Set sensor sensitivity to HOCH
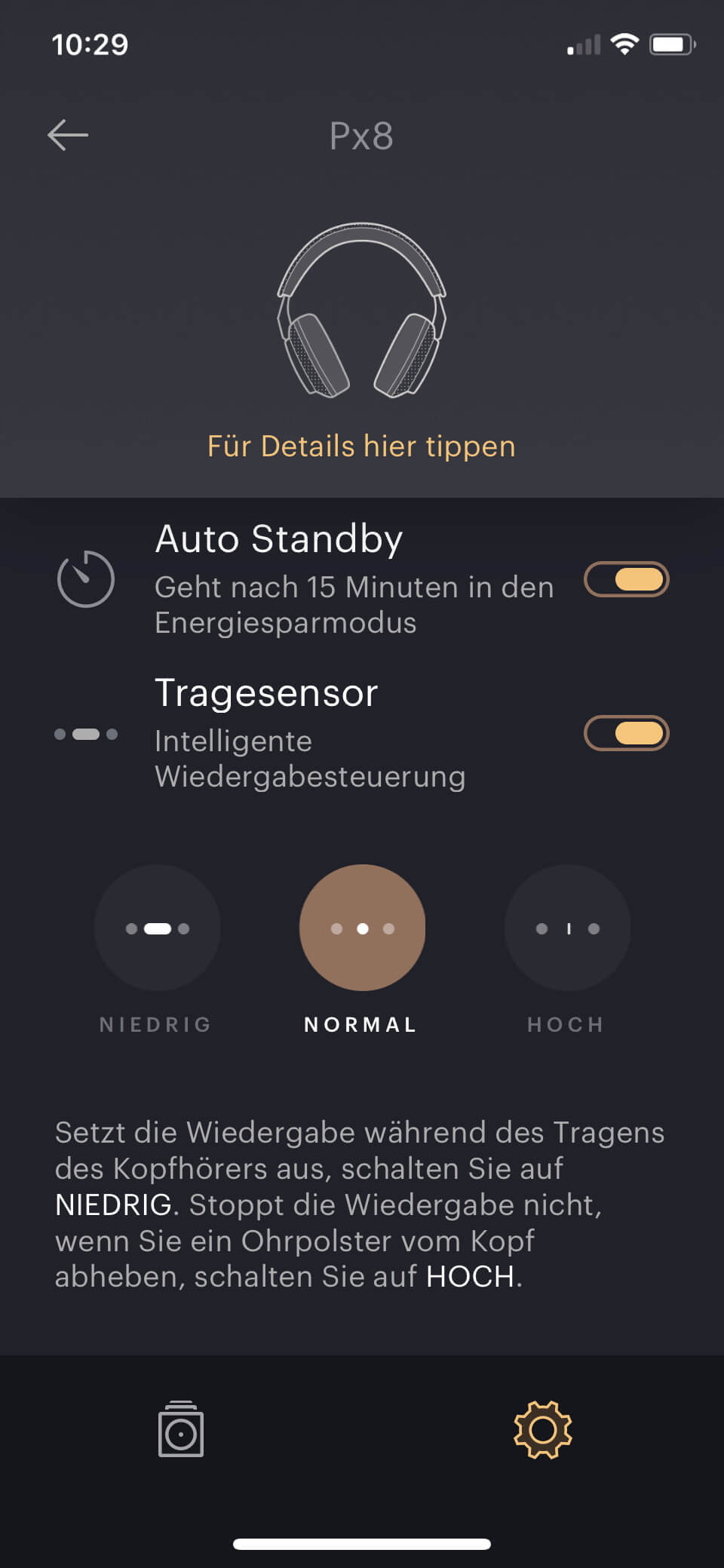Screen dimensions: 724x1568 point(567,928)
